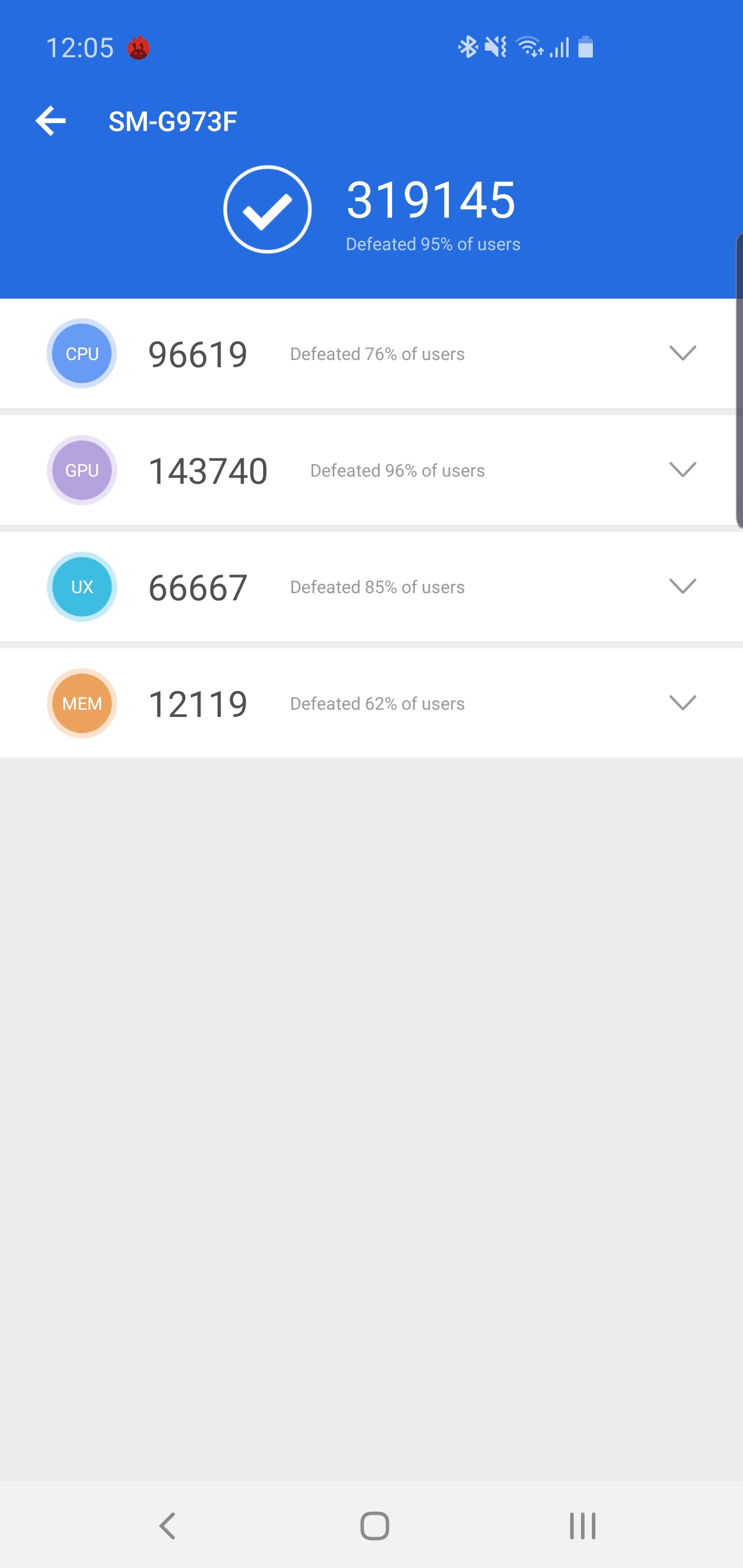Expand the GPU score breakdown

click(x=682, y=470)
